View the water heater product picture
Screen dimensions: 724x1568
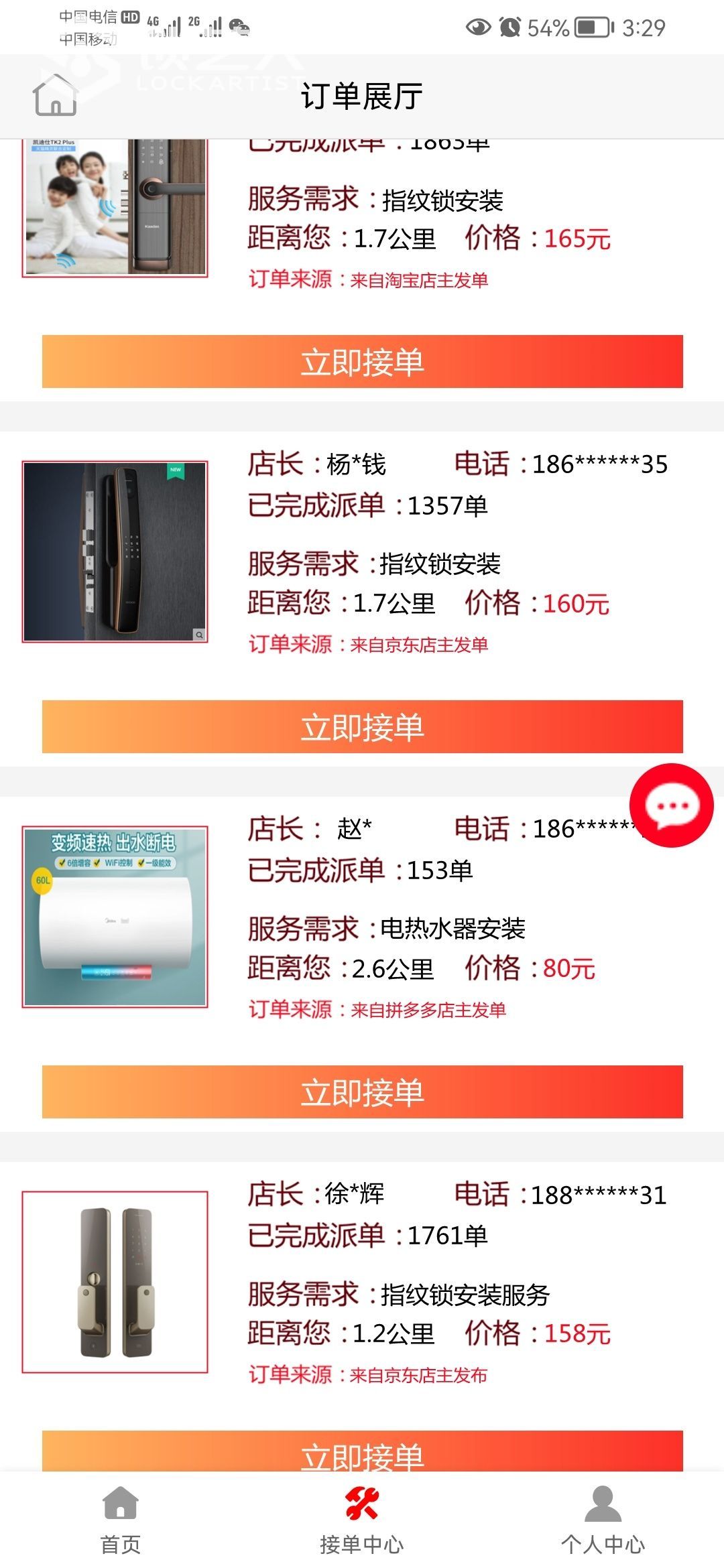coord(115,917)
